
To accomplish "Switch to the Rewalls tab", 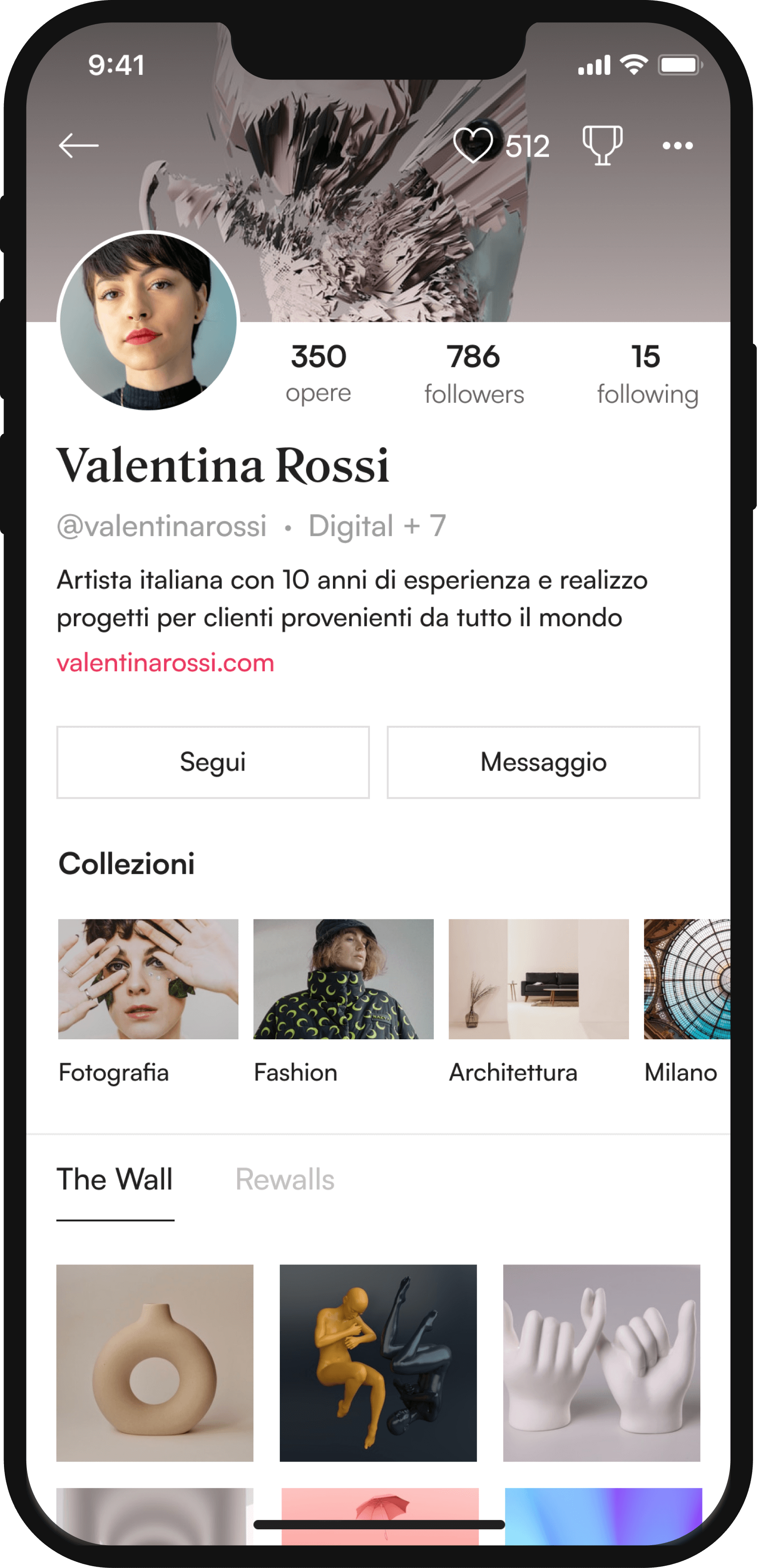I will [285, 1180].
